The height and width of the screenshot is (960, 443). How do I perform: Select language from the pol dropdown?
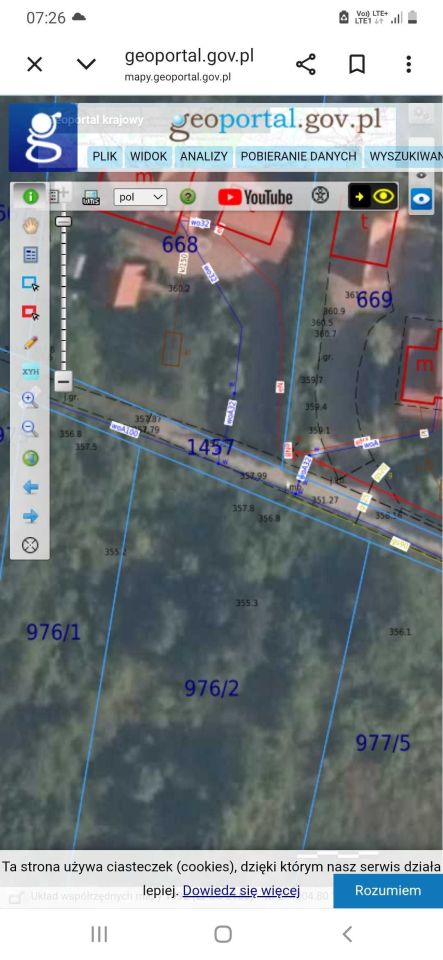pyautogui.click(x=140, y=197)
